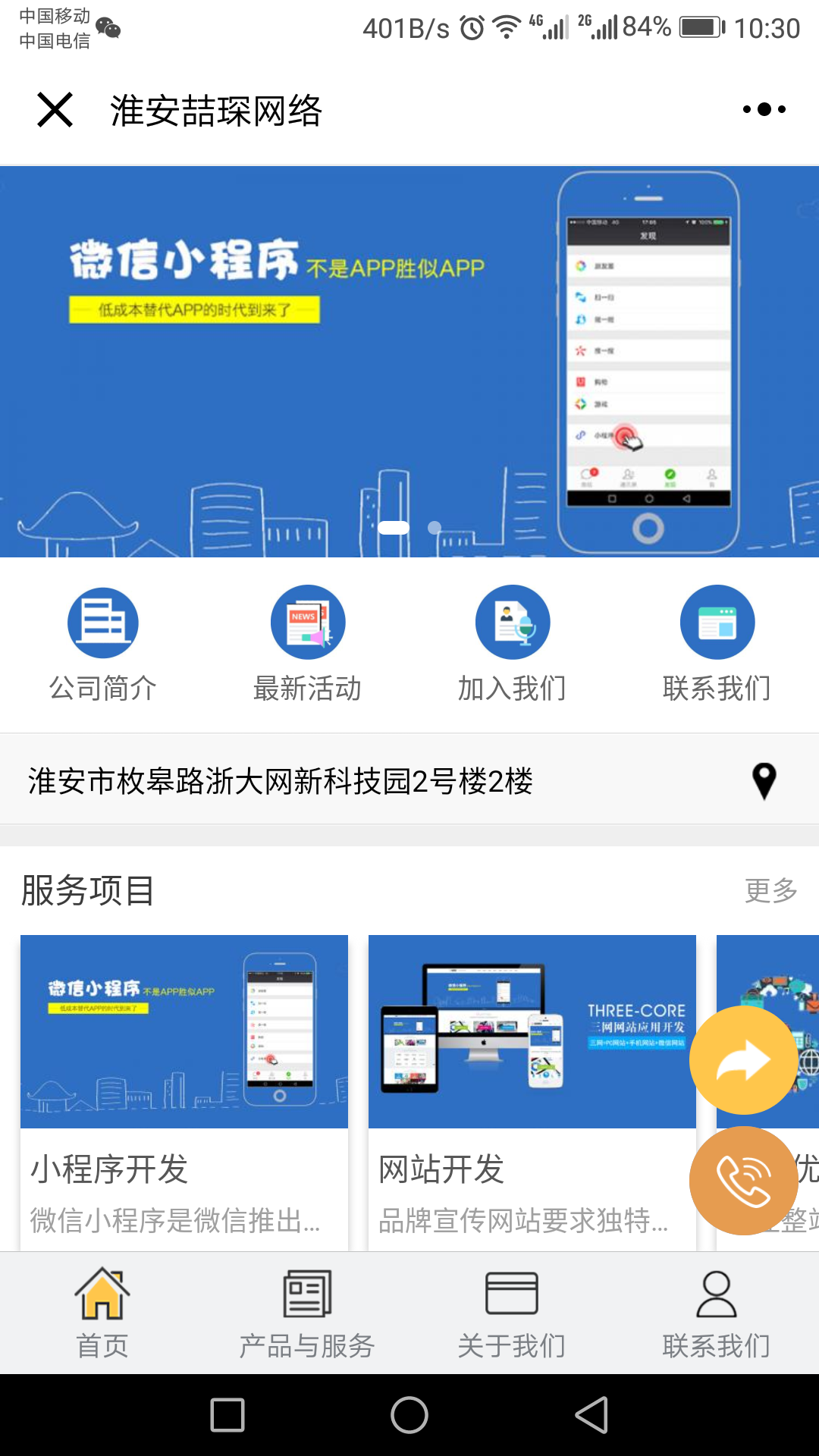The width and height of the screenshot is (819, 1456).
Task: Switch to the 关于我们 tab
Action: point(512,1313)
